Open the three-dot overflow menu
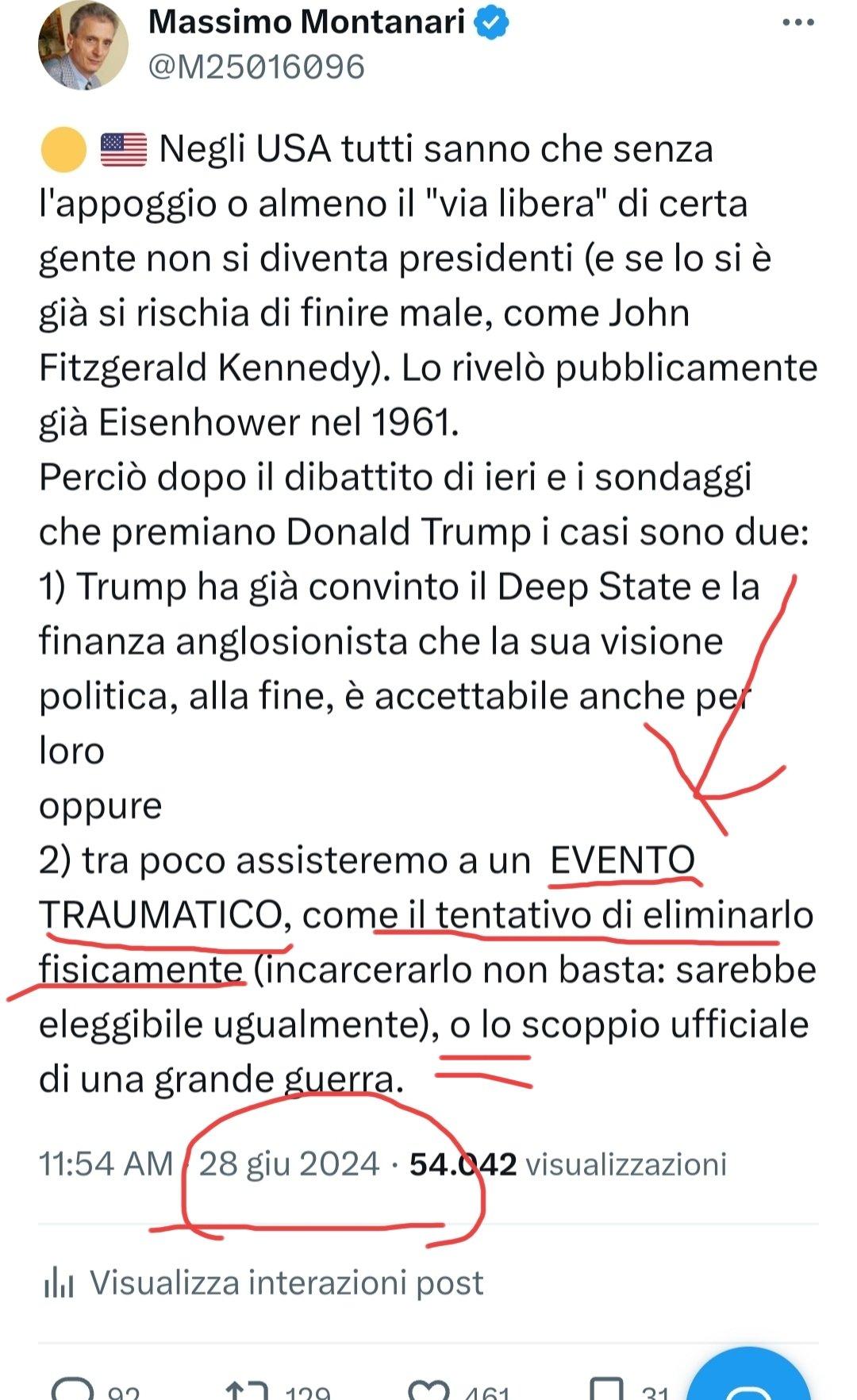Image resolution: width=857 pixels, height=1400 pixels. point(797,23)
